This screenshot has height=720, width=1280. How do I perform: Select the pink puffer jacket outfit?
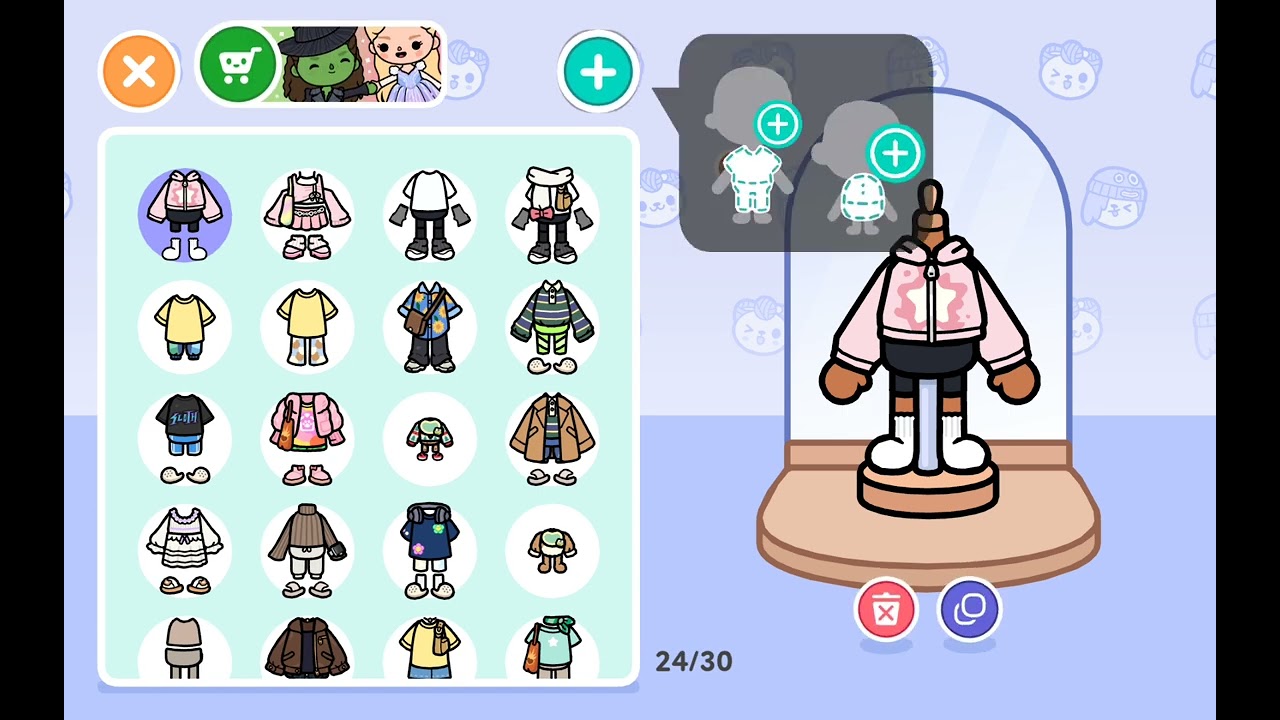307,439
